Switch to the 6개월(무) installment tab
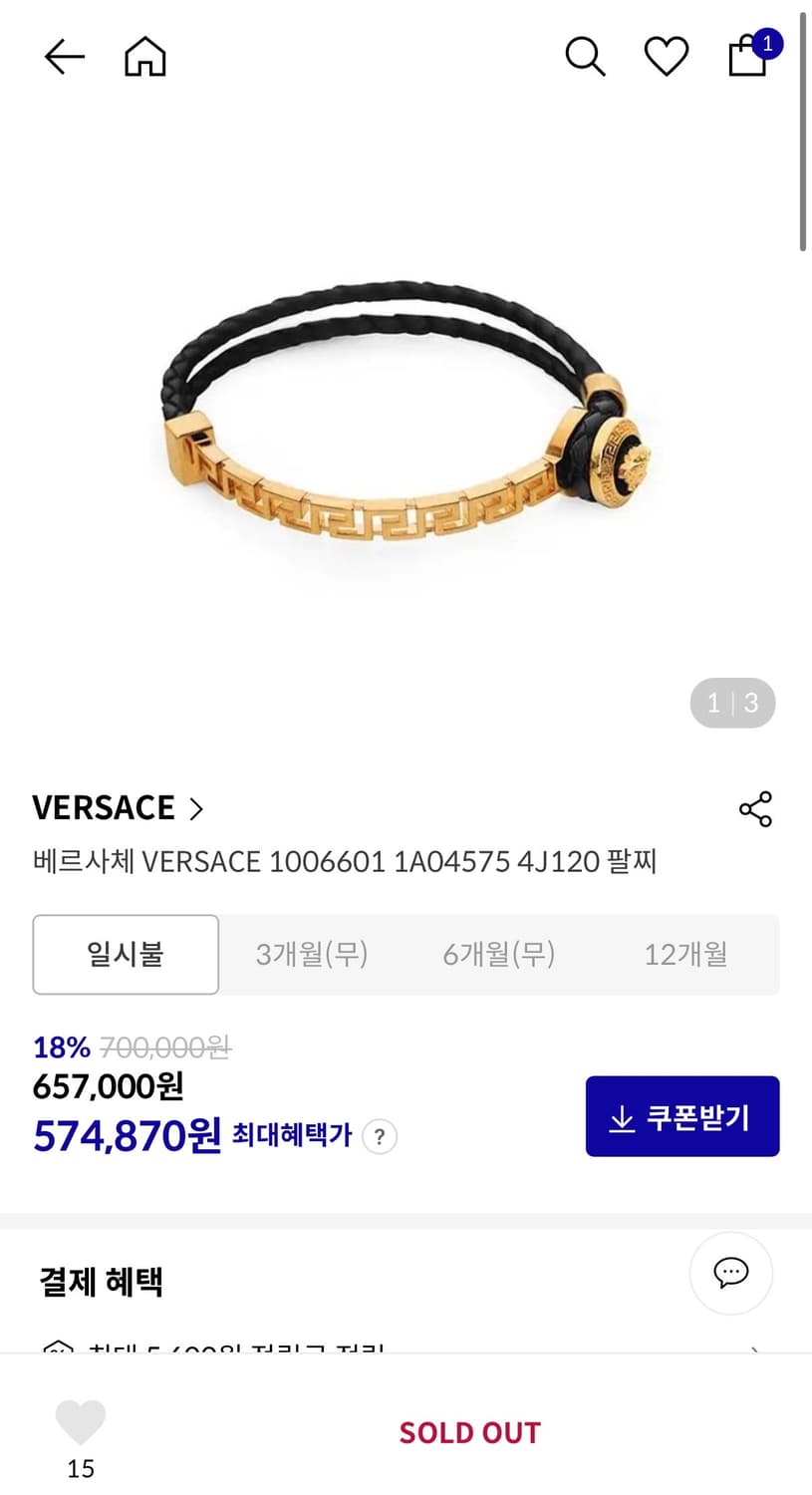This screenshot has height=1495, width=812. (x=498, y=954)
